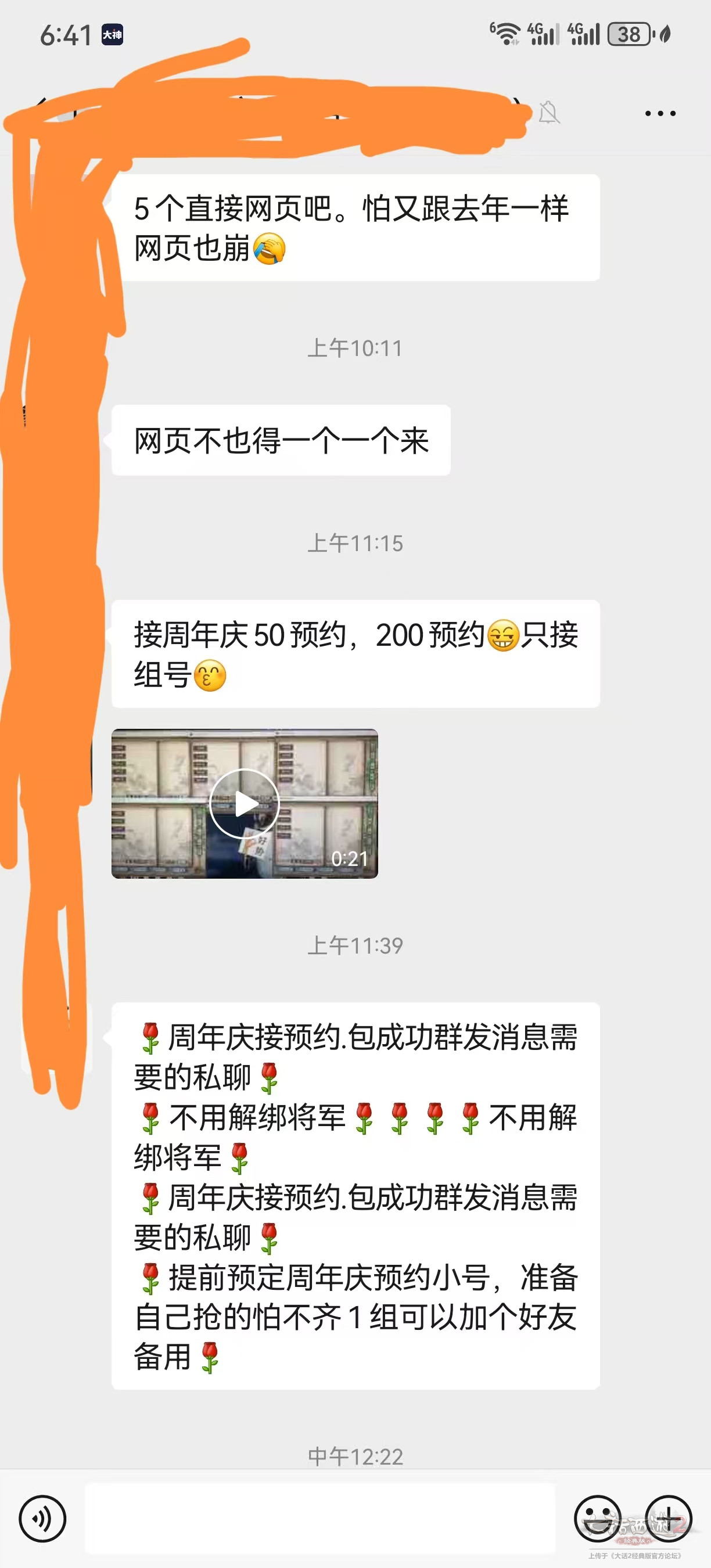Open the plus attachment menu
This screenshot has height=1568, width=711.
(669, 1518)
